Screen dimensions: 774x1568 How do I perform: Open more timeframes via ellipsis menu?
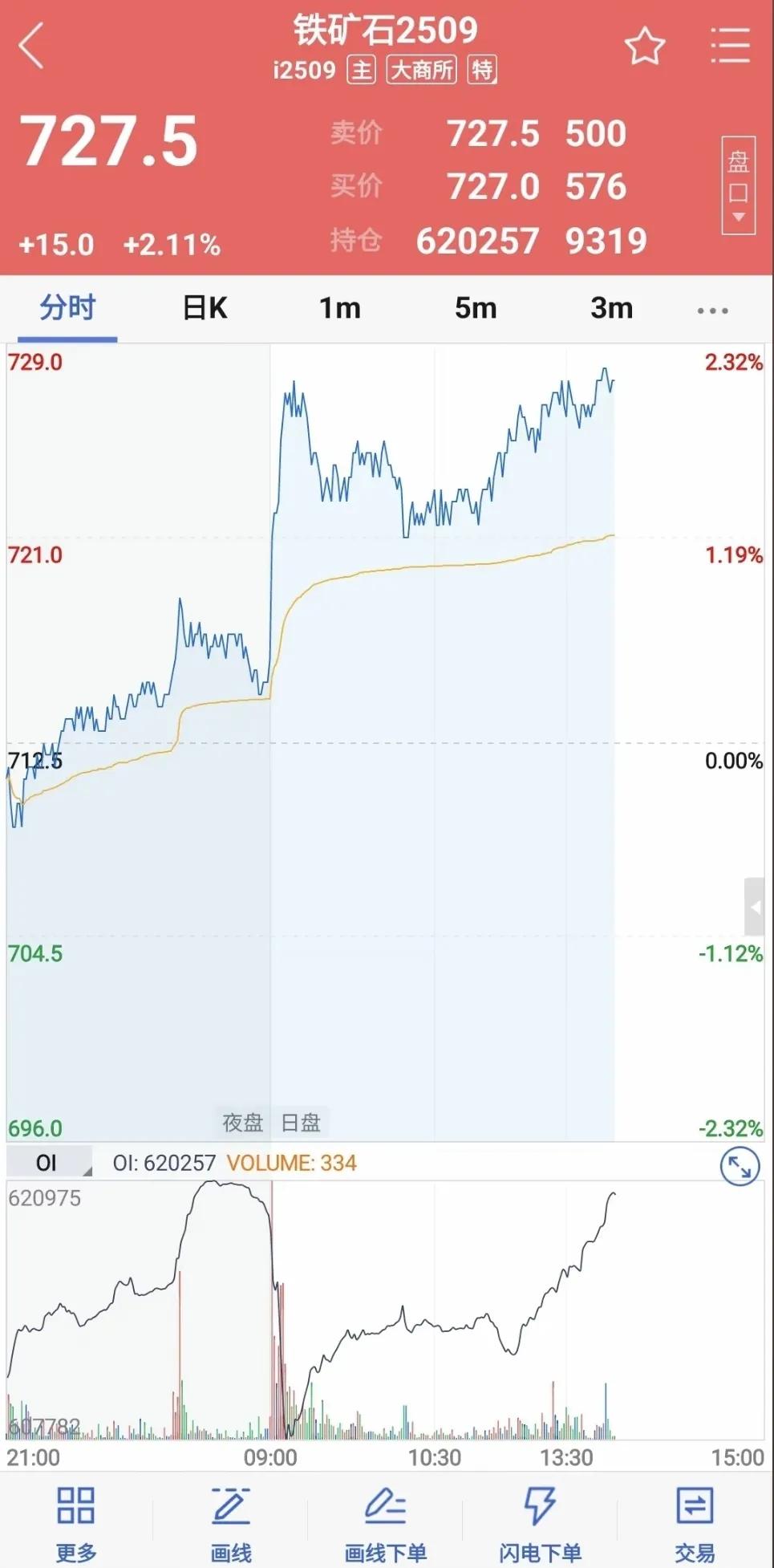click(712, 309)
